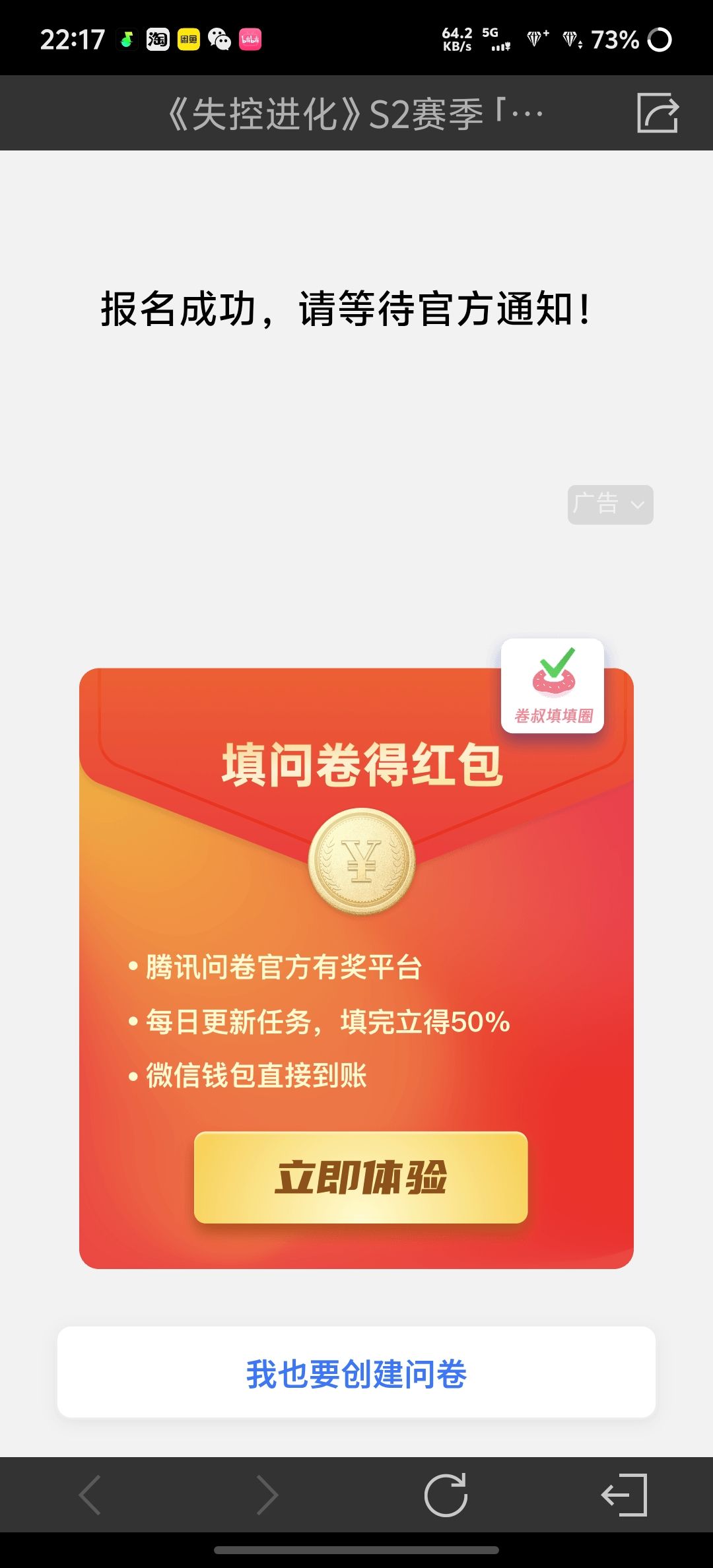The width and height of the screenshot is (713, 1568).
Task: Expand the 广告 ad options dropdown
Action: 610,505
